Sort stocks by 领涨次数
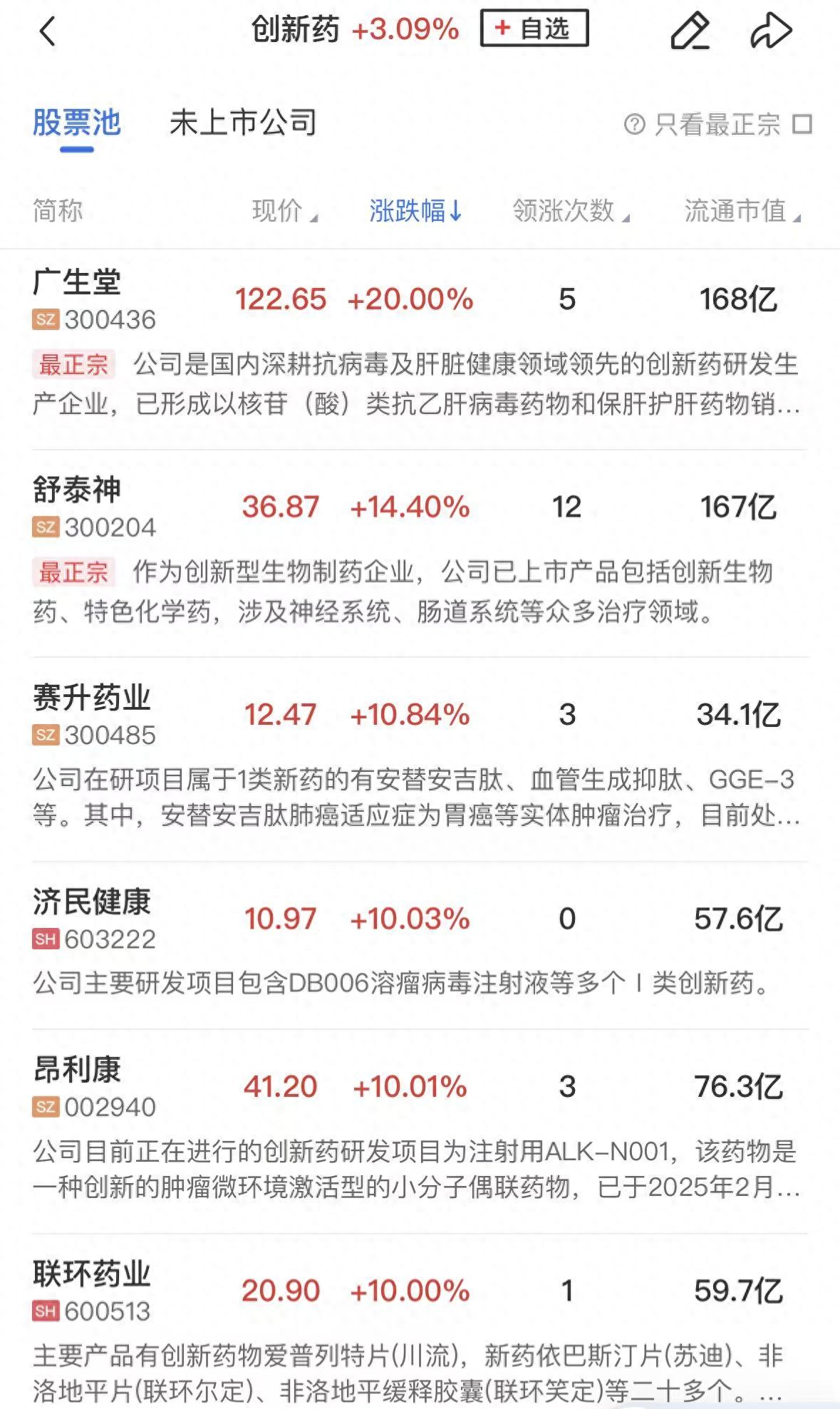This screenshot has width=840, height=1409. tap(571, 211)
